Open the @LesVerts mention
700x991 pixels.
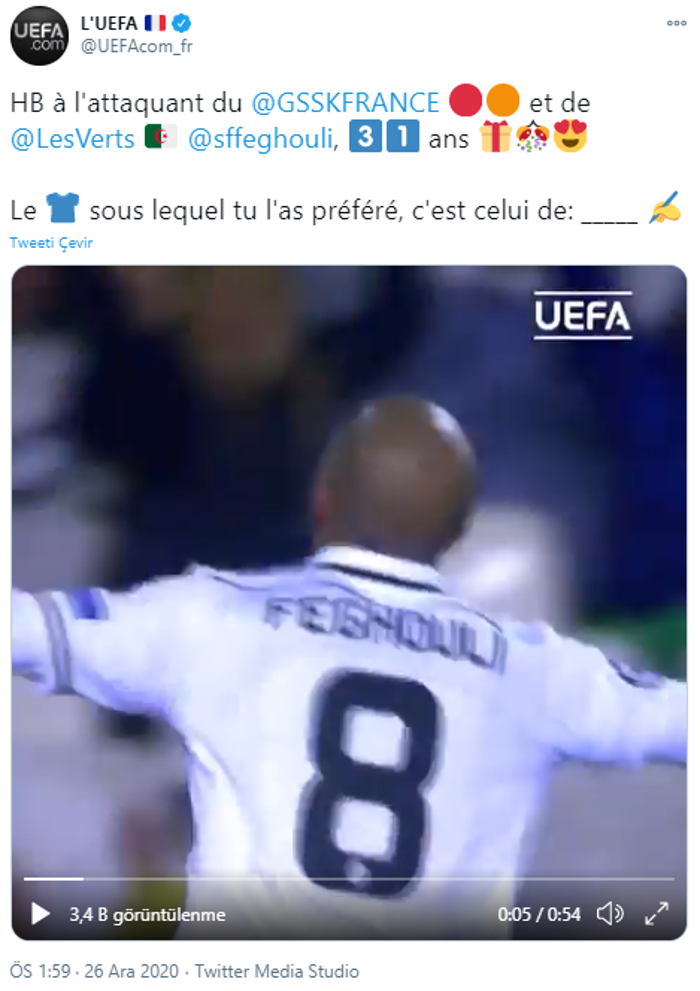72,139
